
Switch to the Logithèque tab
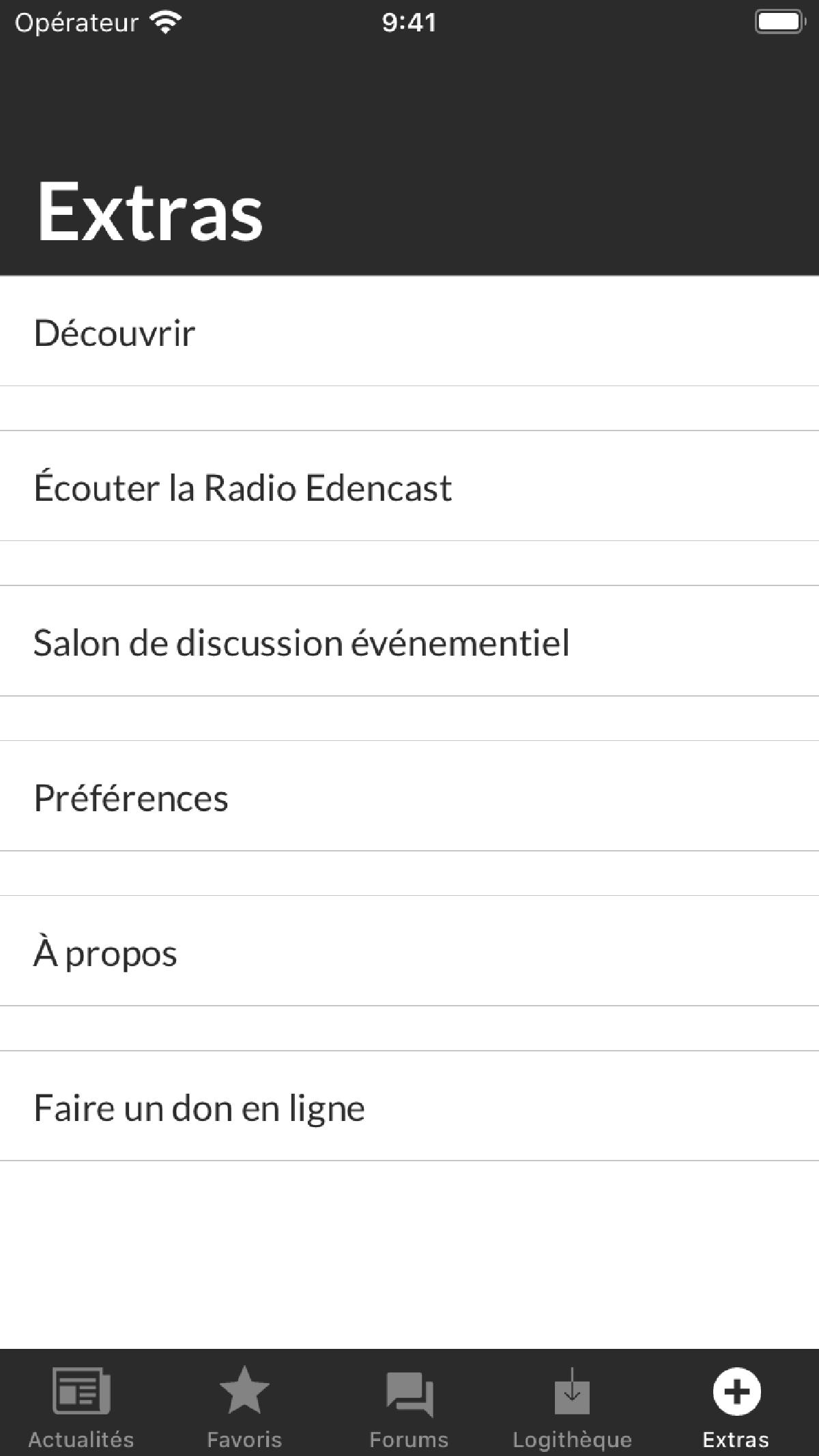(572, 1407)
